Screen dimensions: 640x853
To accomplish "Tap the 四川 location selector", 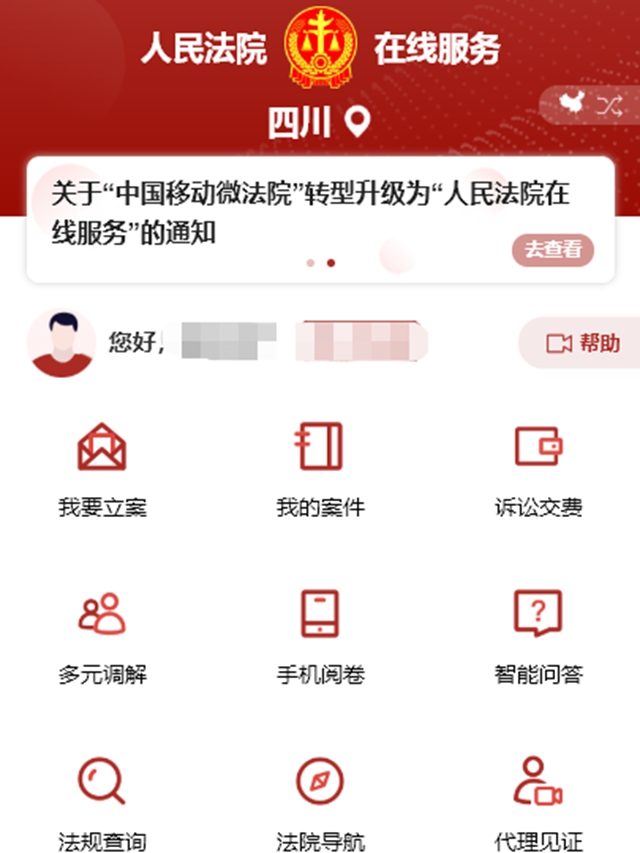I will [318, 123].
